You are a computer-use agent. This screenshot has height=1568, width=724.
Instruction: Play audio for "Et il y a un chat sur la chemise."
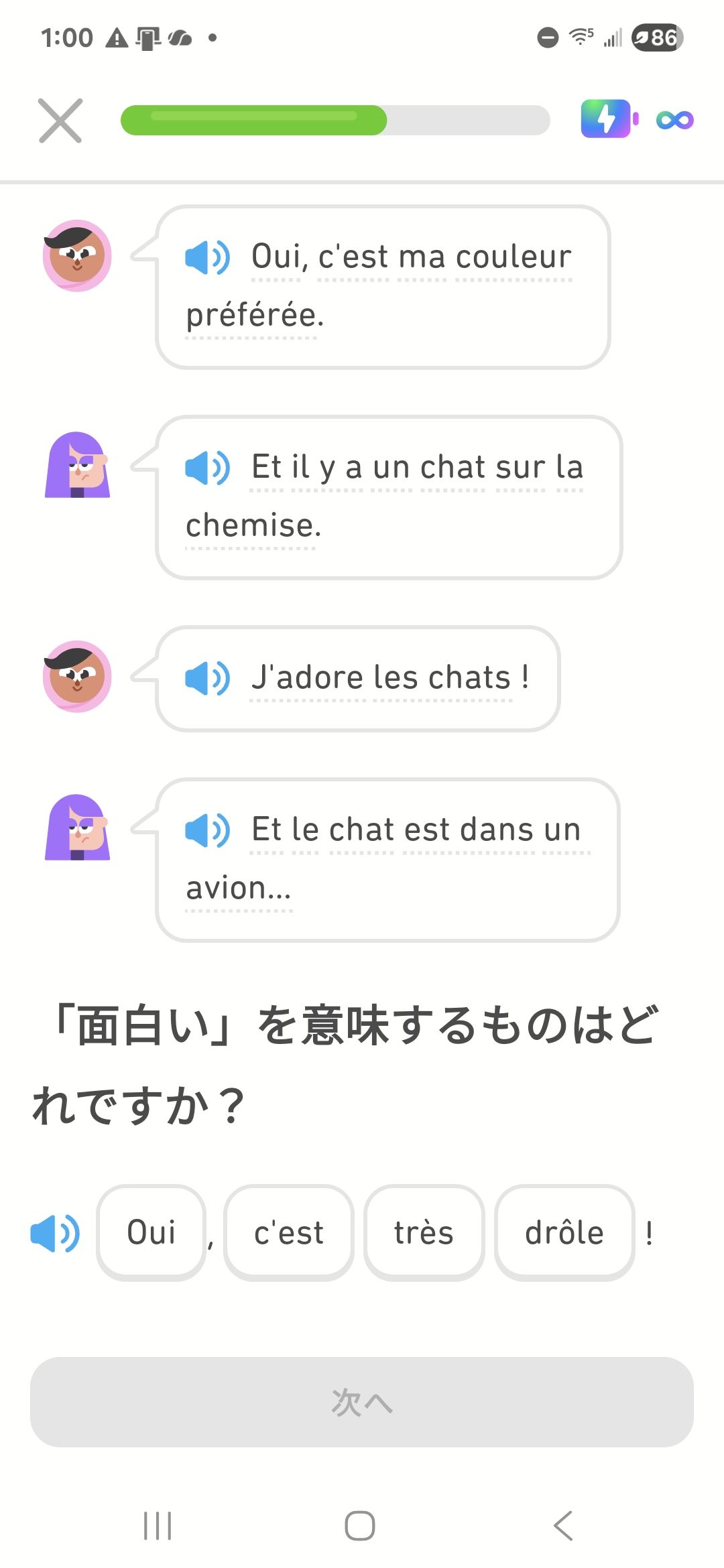point(207,467)
